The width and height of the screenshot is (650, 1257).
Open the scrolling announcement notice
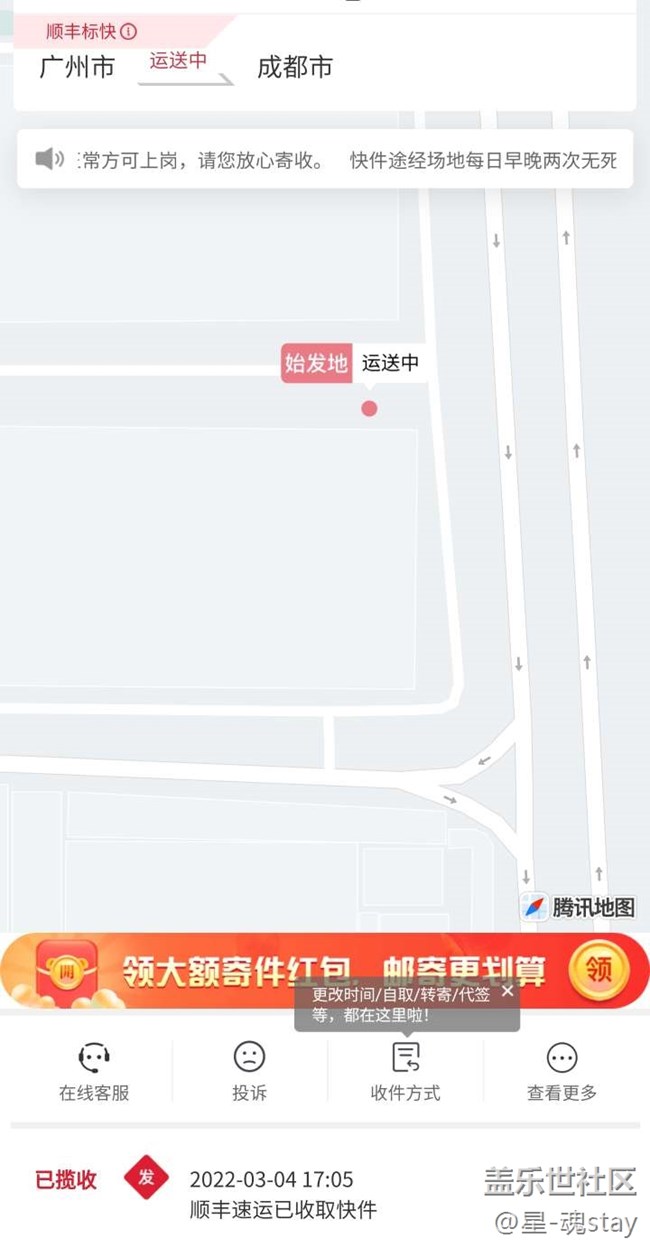tap(325, 159)
